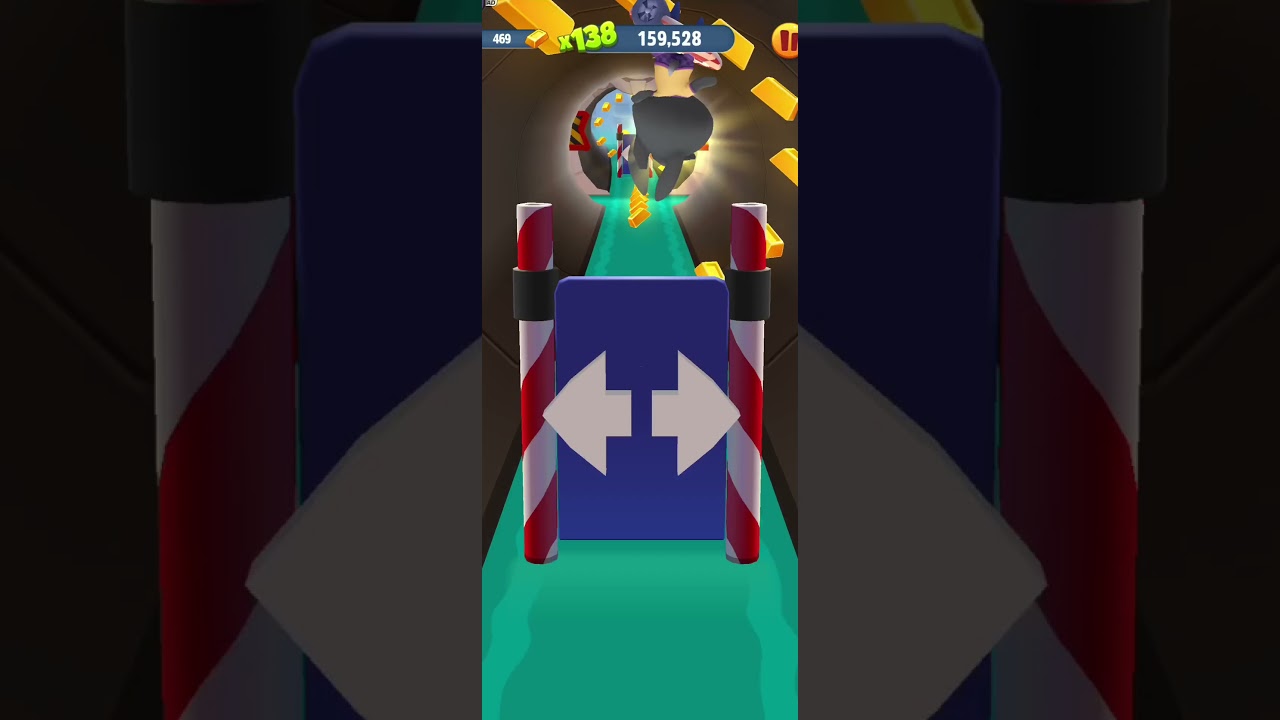Pause the running game

coord(786,40)
